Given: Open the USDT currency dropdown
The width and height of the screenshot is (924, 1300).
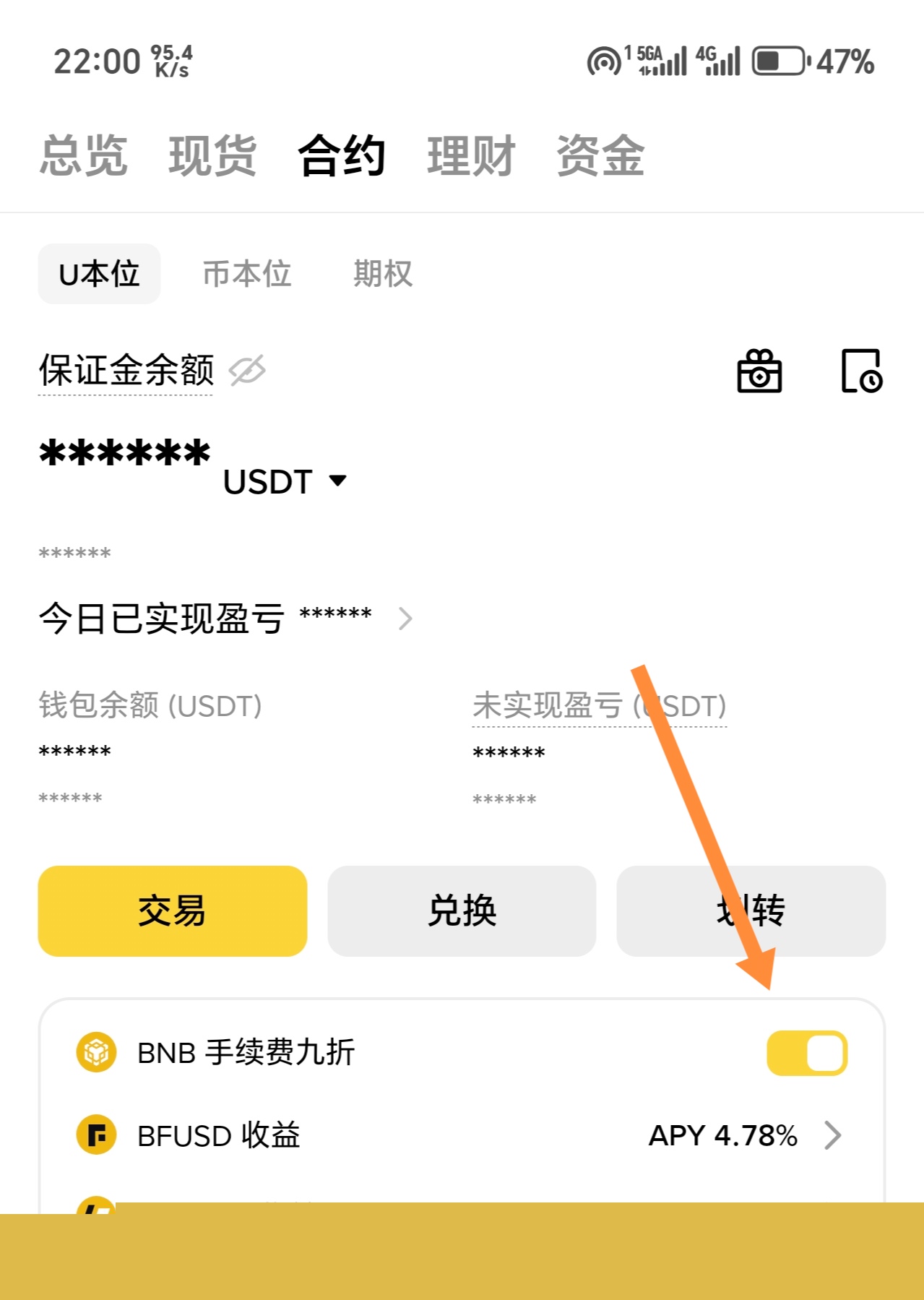Looking at the screenshot, I should tap(284, 482).
